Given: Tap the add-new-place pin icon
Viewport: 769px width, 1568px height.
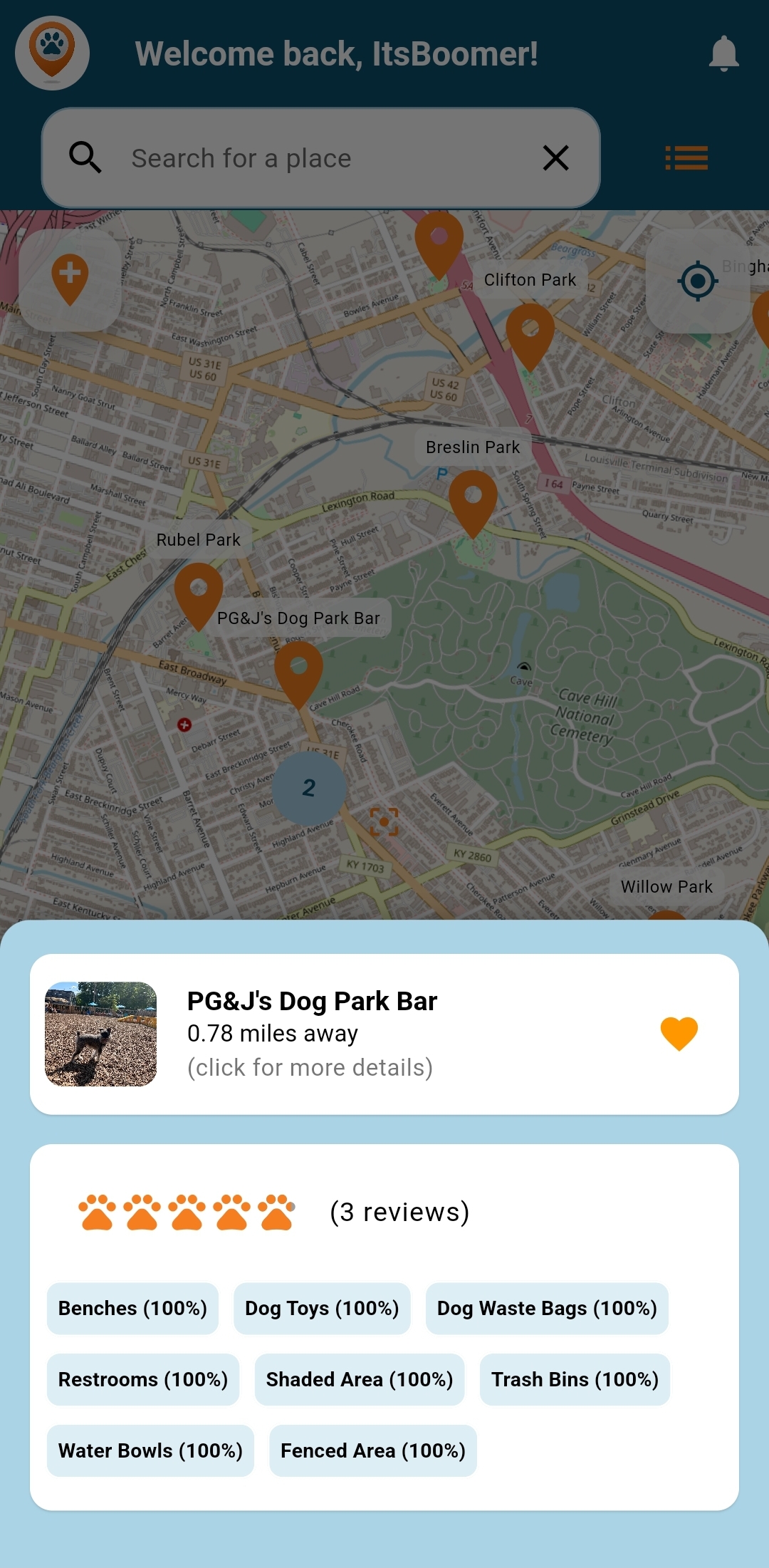Looking at the screenshot, I should click(69, 278).
